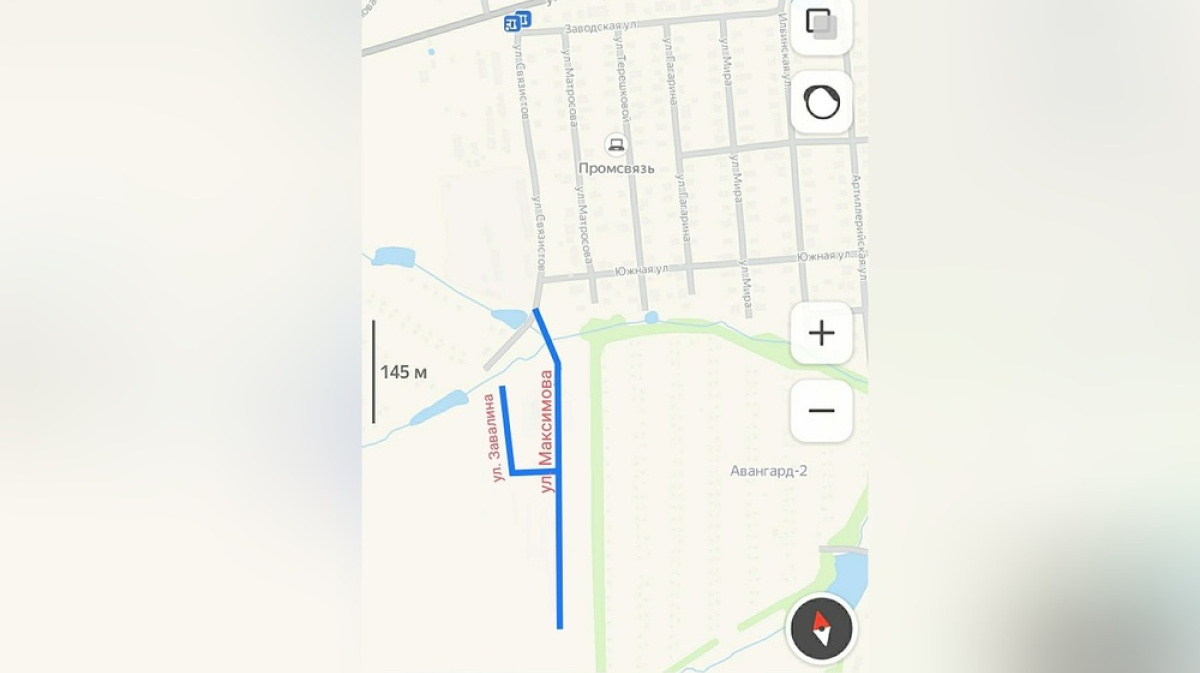Open the Промсвязь place marker

[x=616, y=146]
